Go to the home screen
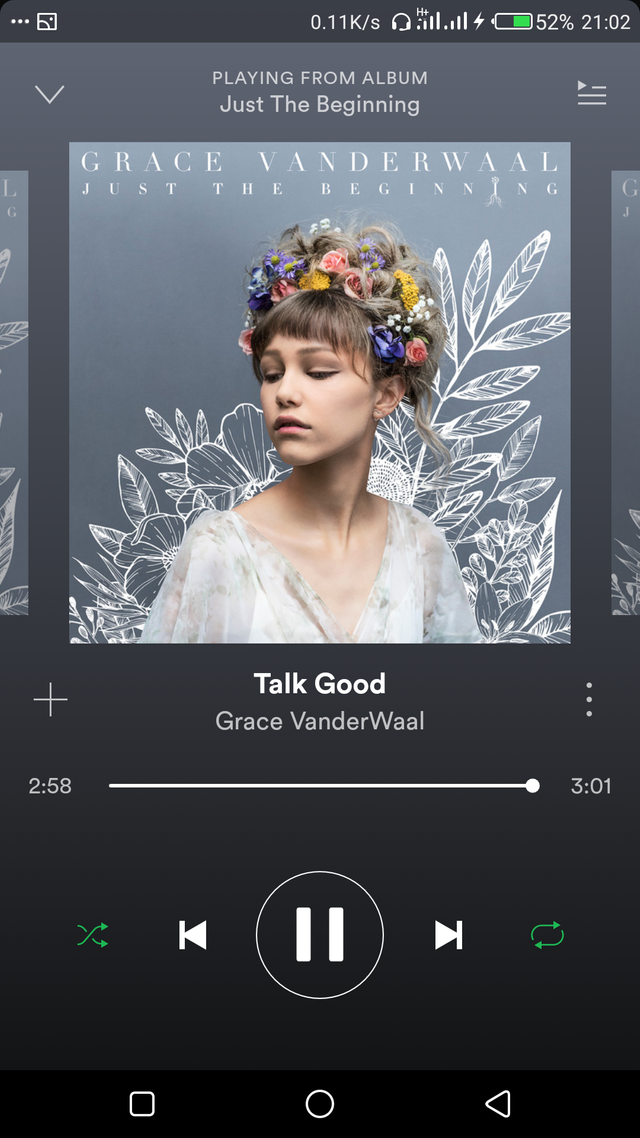The height and width of the screenshot is (1138, 640). click(320, 1103)
